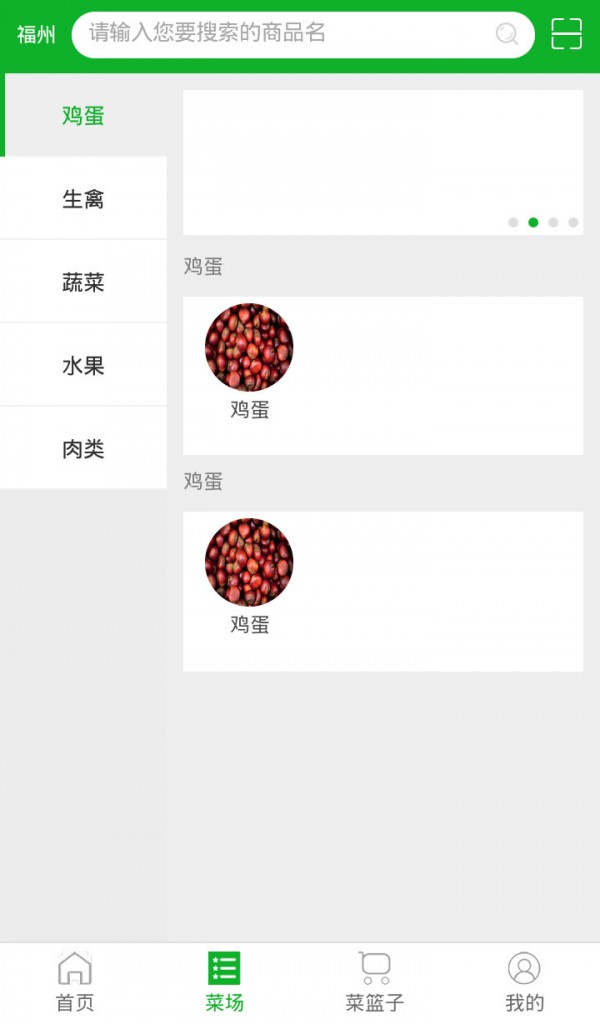Open the scan code icon
600x1024 pixels.
(566, 34)
